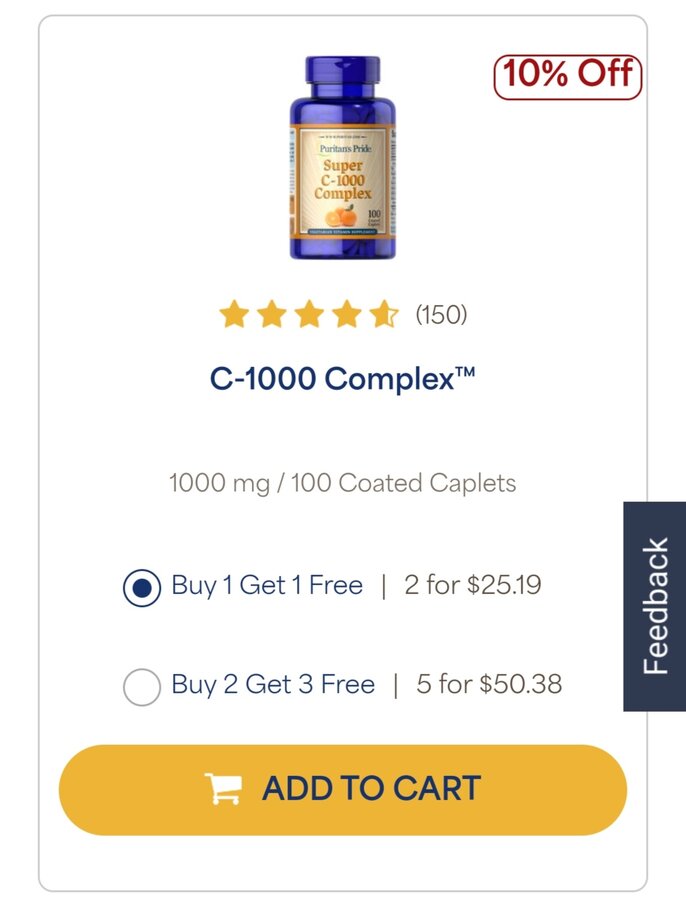Select Buy 1 Get 1 Free option
The image size is (686, 900).
[x=142, y=588]
